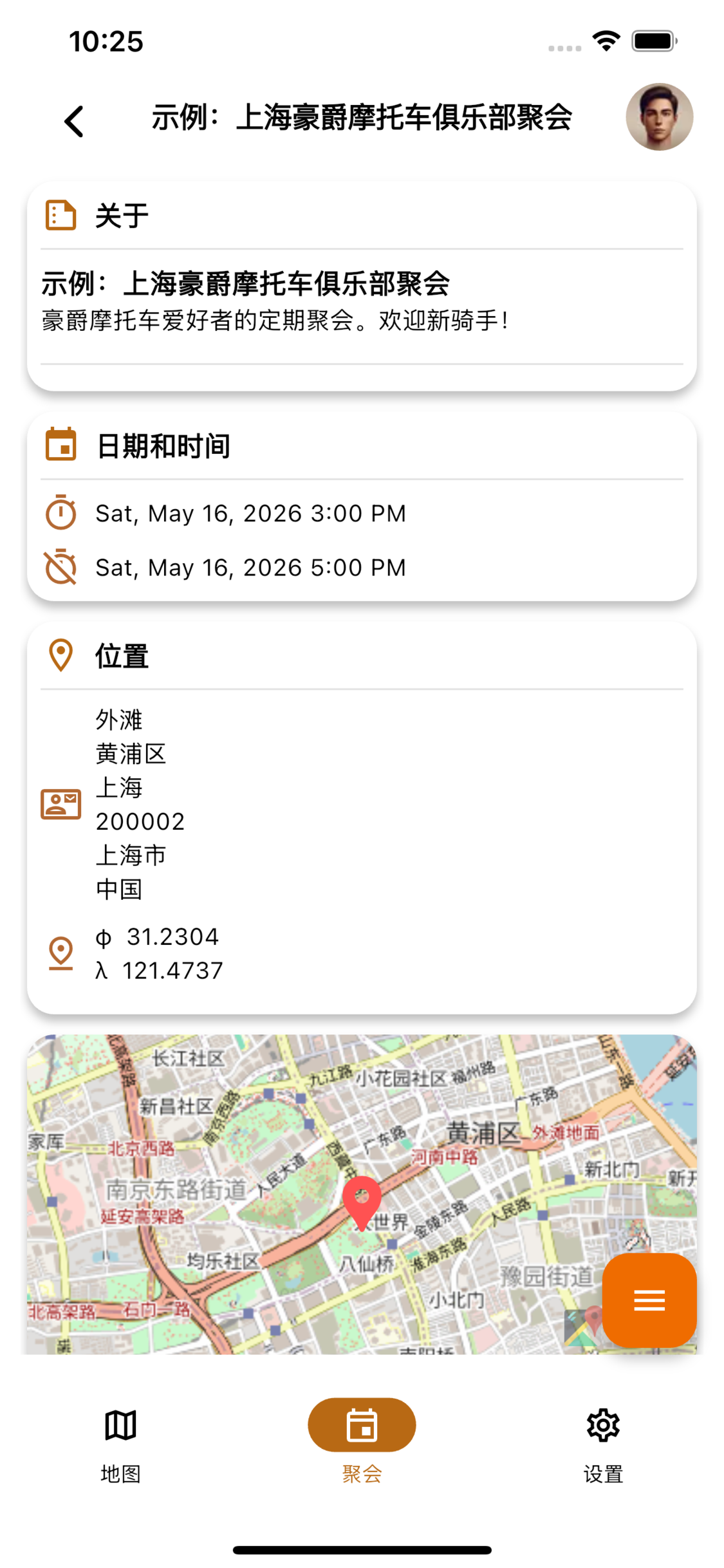Select the note icon beside 关于
The height and width of the screenshot is (1568, 724).
coord(60,214)
